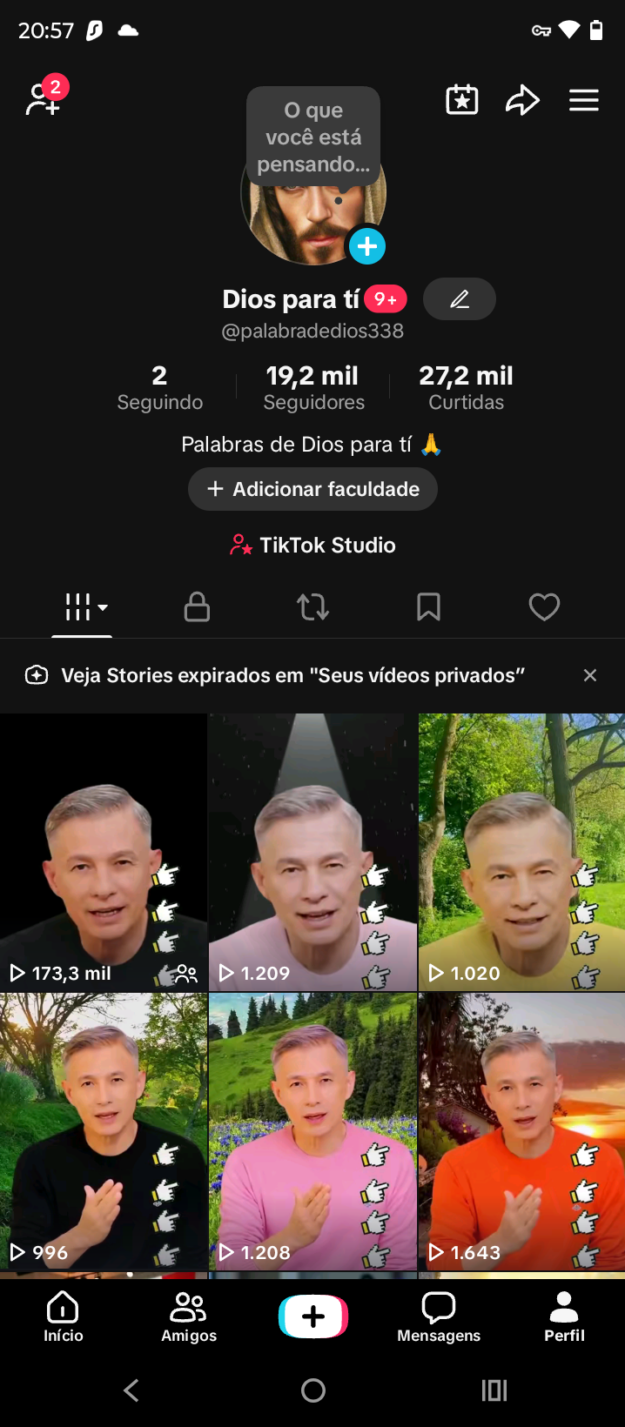Tap Adicionar faculdade button
Viewport: 625px width, 1427px height.
(x=313, y=489)
